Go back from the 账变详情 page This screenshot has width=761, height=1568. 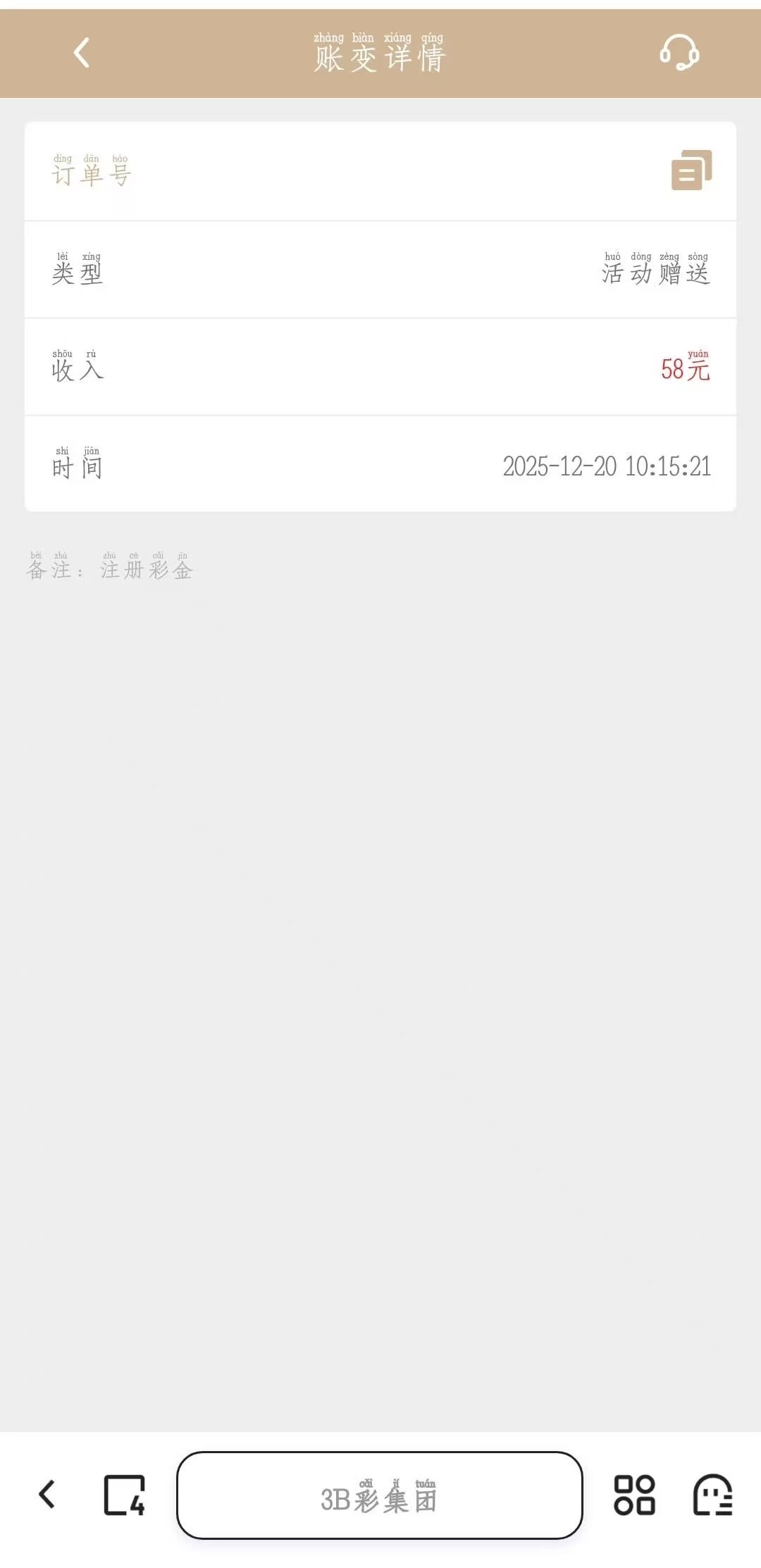coord(82,53)
